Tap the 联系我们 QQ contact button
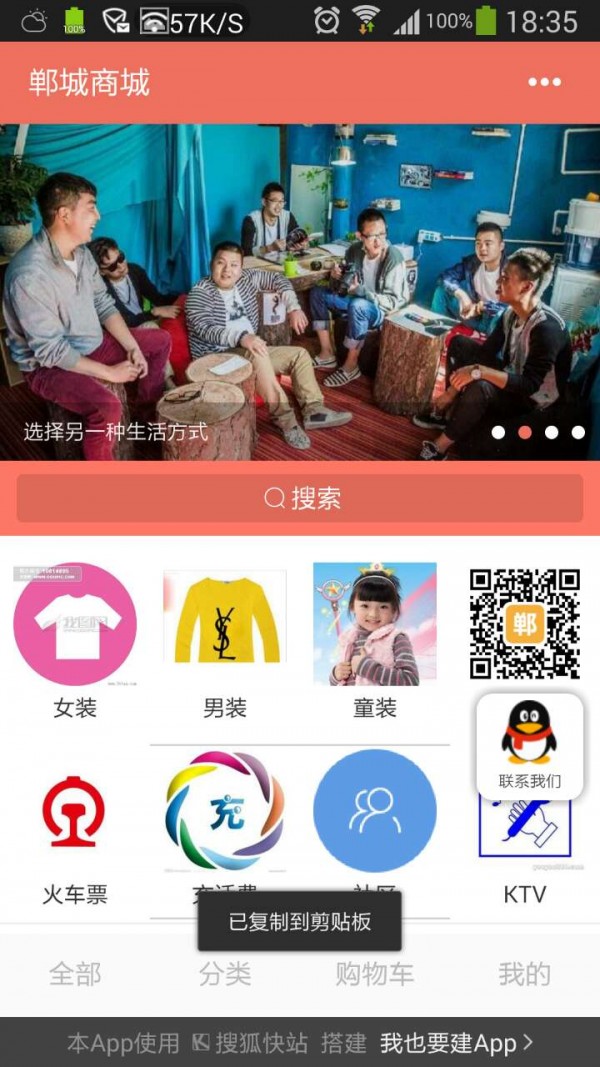Screen dimensions: 600x1067 (x=529, y=745)
